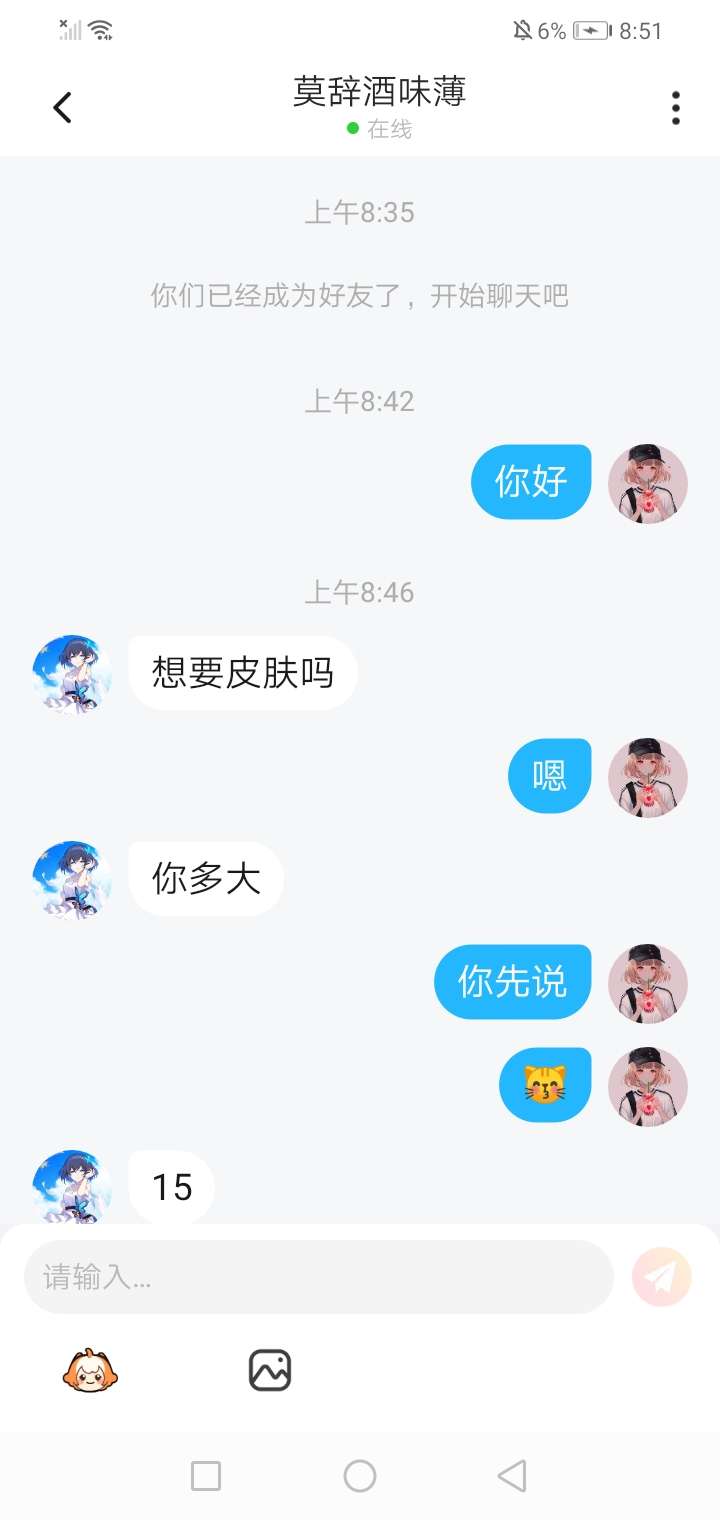The height and width of the screenshot is (1520, 720).
Task: Tap the system home button
Action: coord(360,1476)
